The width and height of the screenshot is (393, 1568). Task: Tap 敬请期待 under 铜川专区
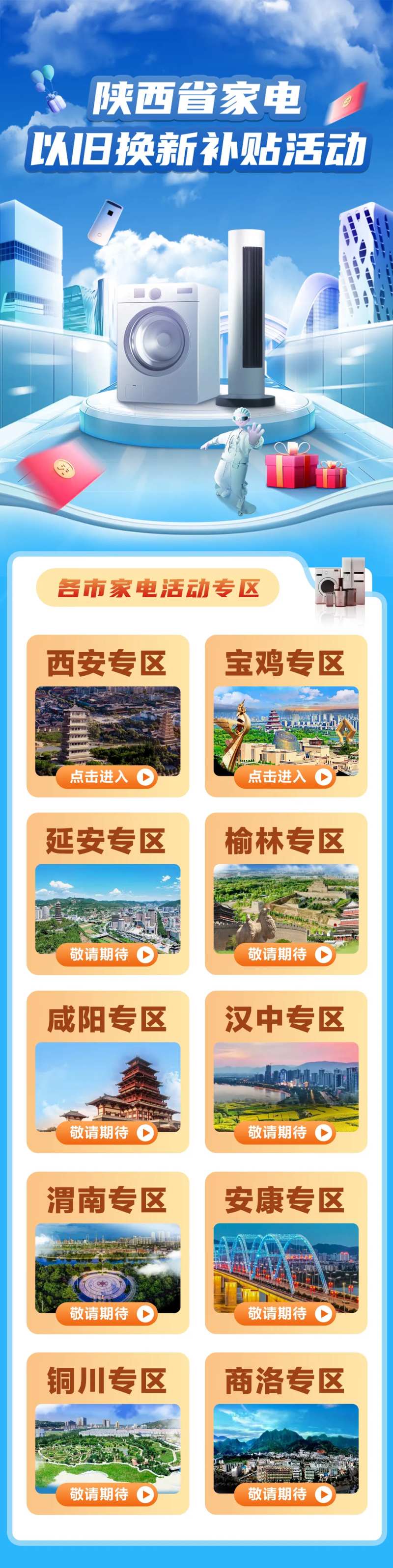tap(107, 1494)
